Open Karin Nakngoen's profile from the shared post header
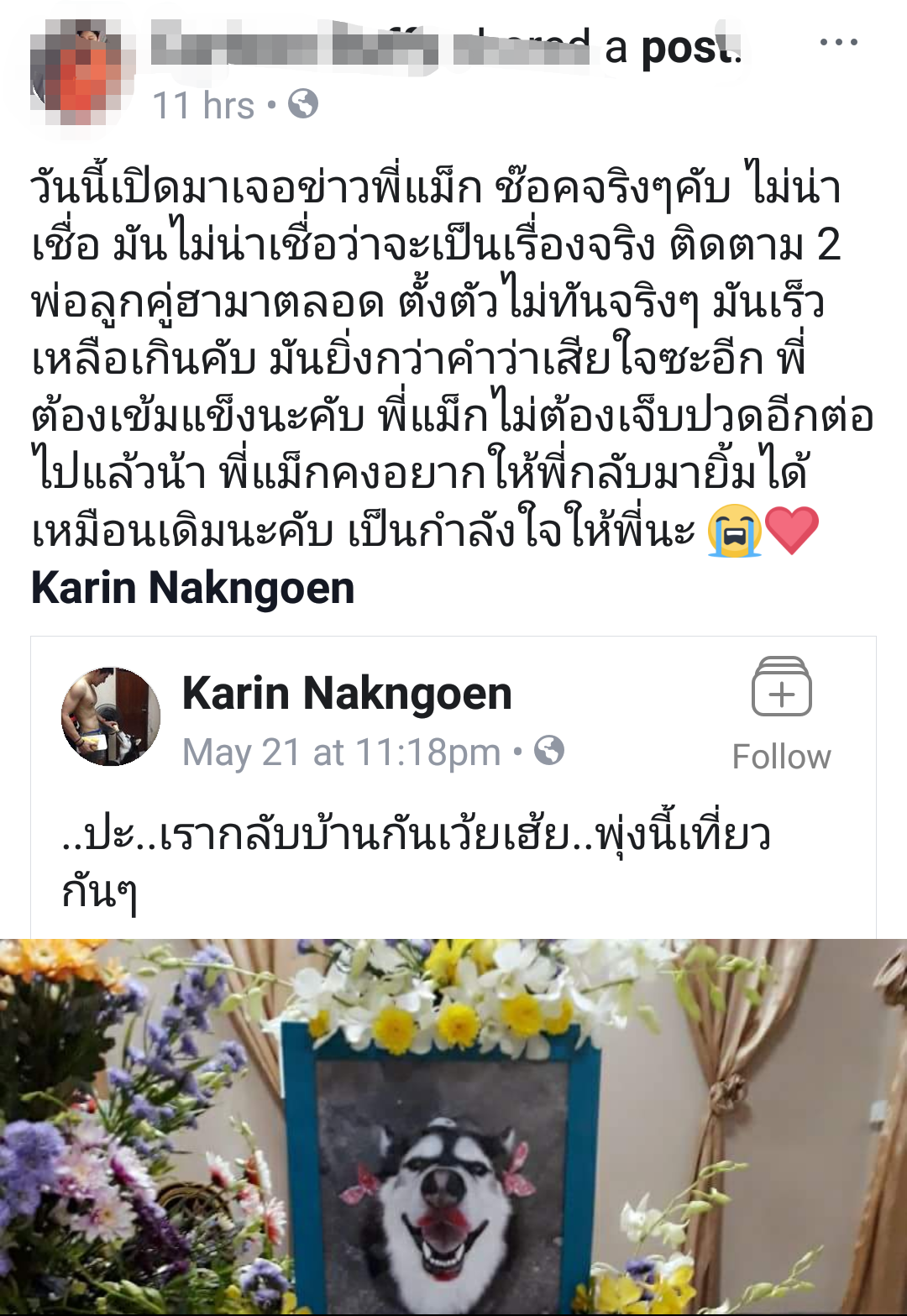The image size is (907, 1316). point(346,694)
